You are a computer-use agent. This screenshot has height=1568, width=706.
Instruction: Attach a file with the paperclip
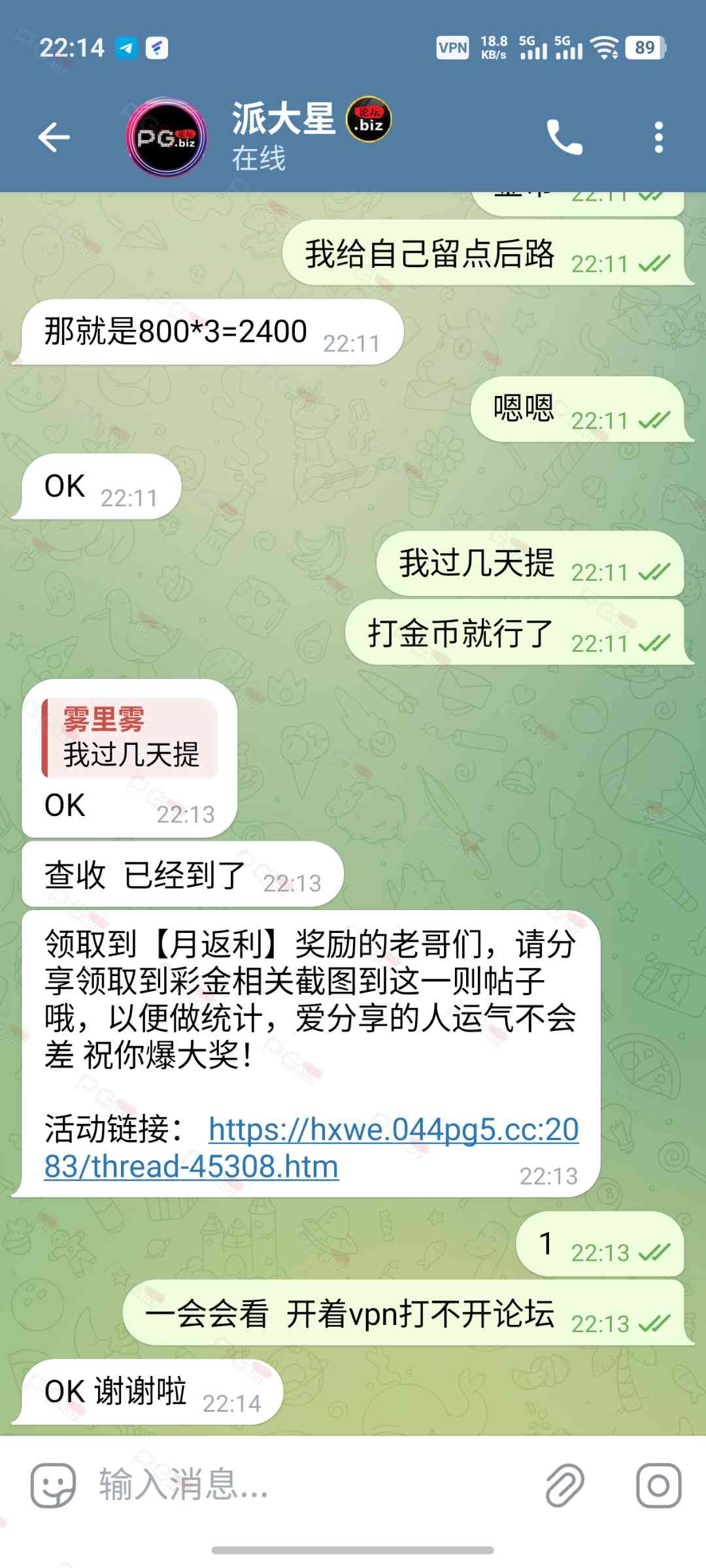(564, 1485)
